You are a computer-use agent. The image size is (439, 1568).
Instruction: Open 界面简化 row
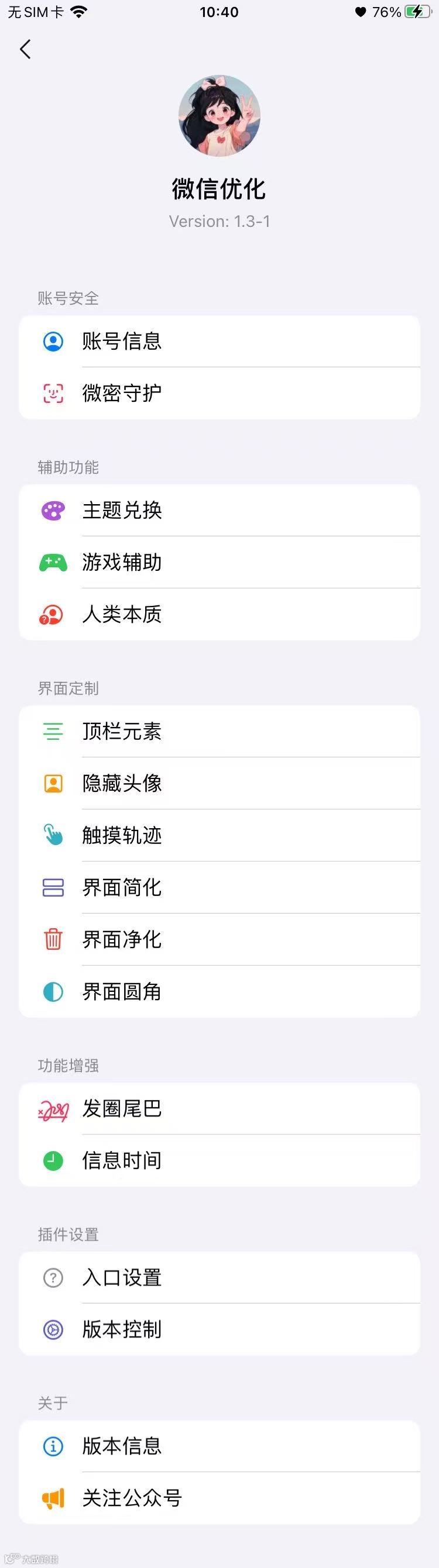(219, 887)
